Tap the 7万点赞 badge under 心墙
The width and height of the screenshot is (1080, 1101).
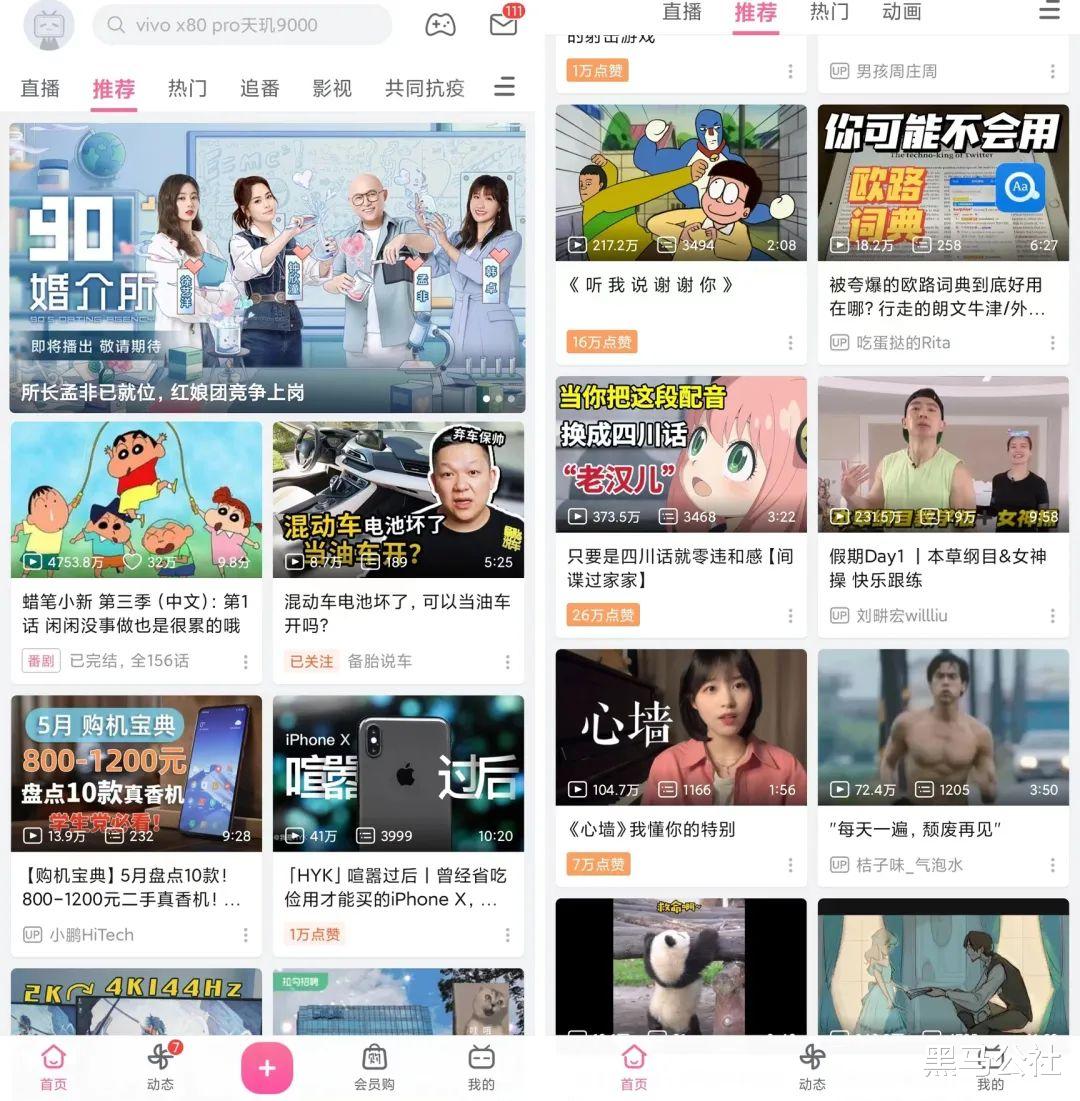[x=597, y=864]
